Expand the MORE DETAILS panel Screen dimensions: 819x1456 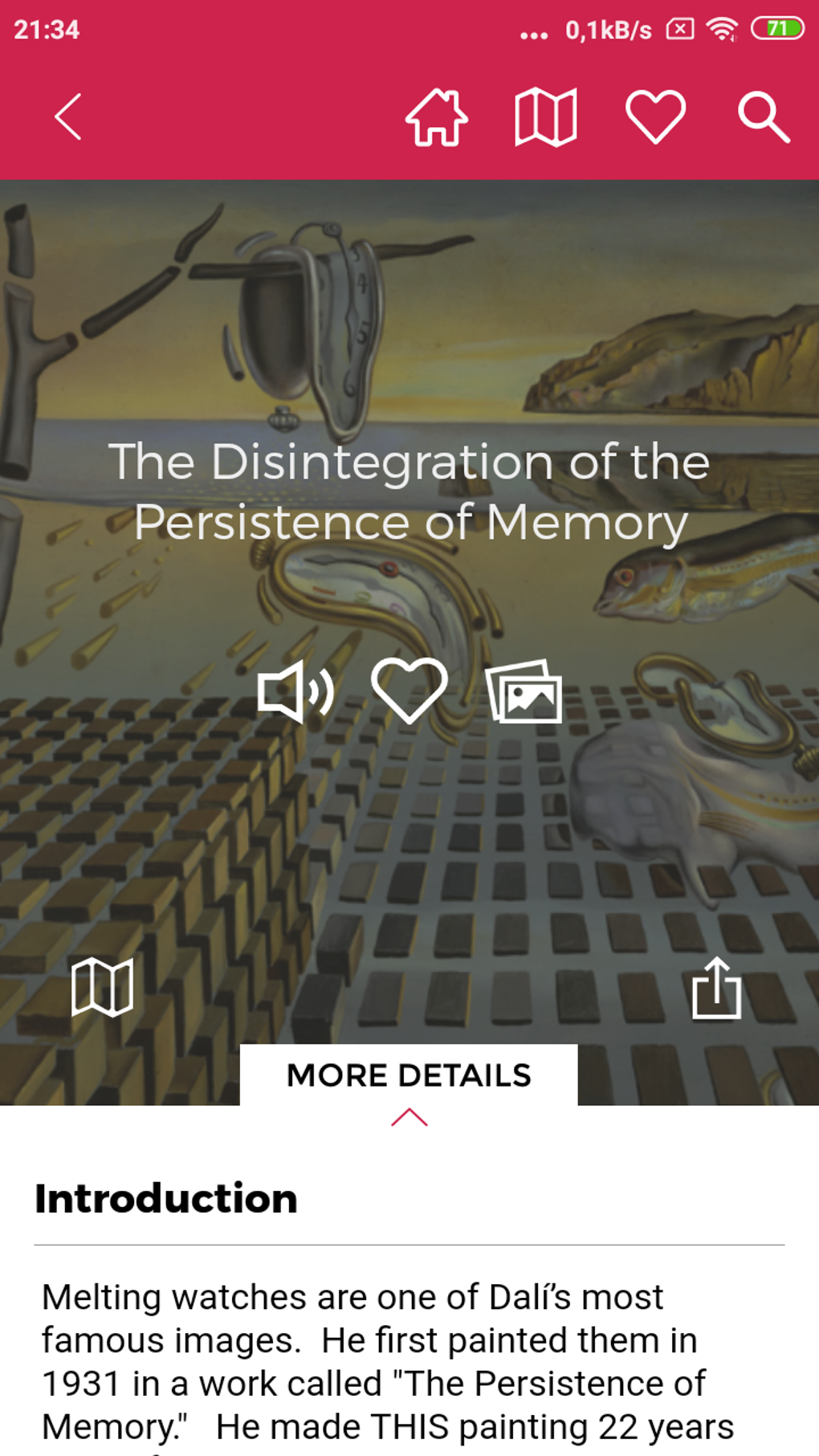409,1076
